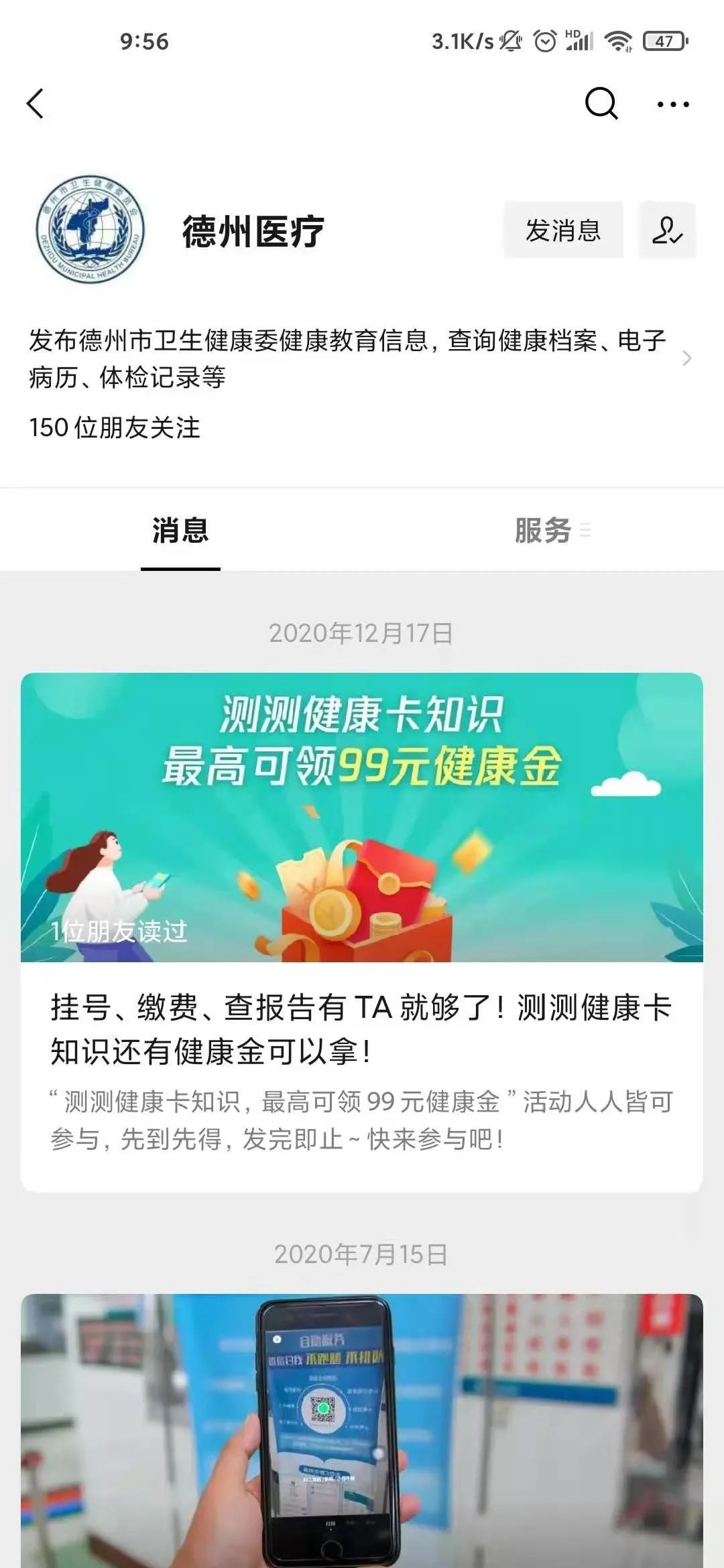Expand the account description with the chevron
The image size is (724, 1568).
click(x=686, y=358)
